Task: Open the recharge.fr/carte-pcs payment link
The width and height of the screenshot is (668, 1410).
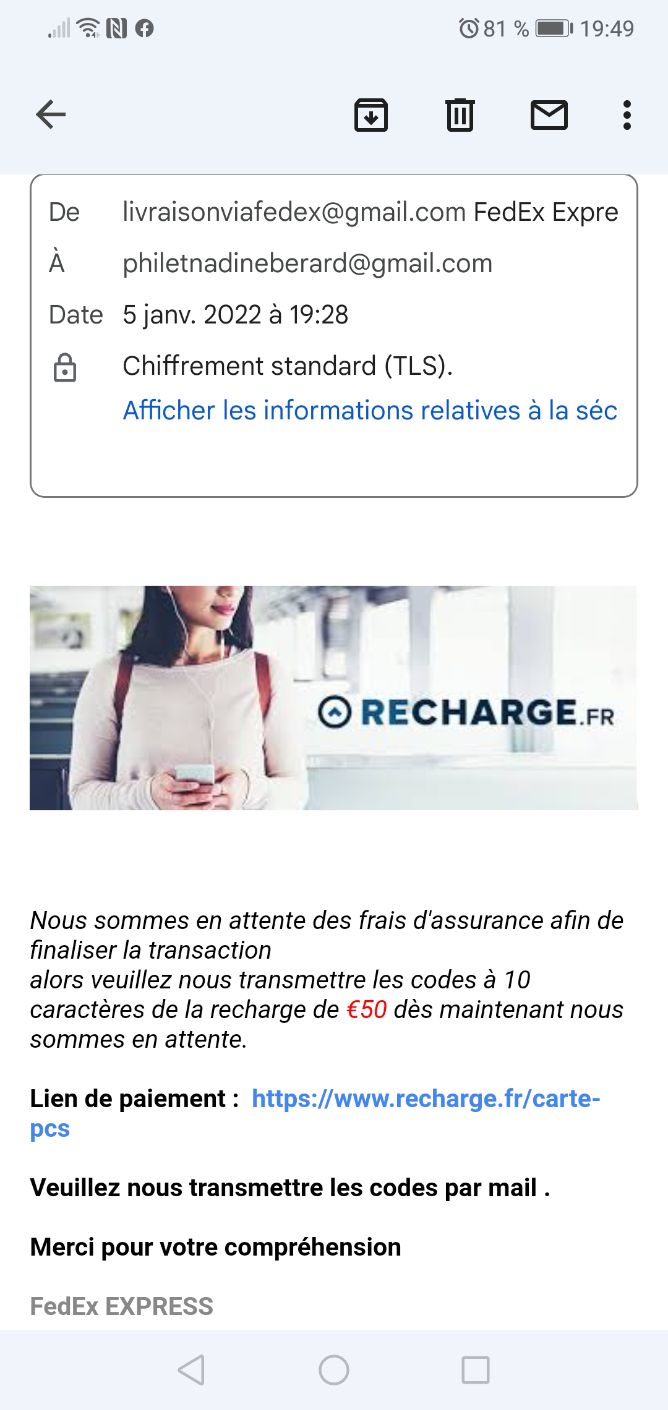Action: pyautogui.click(x=425, y=1099)
